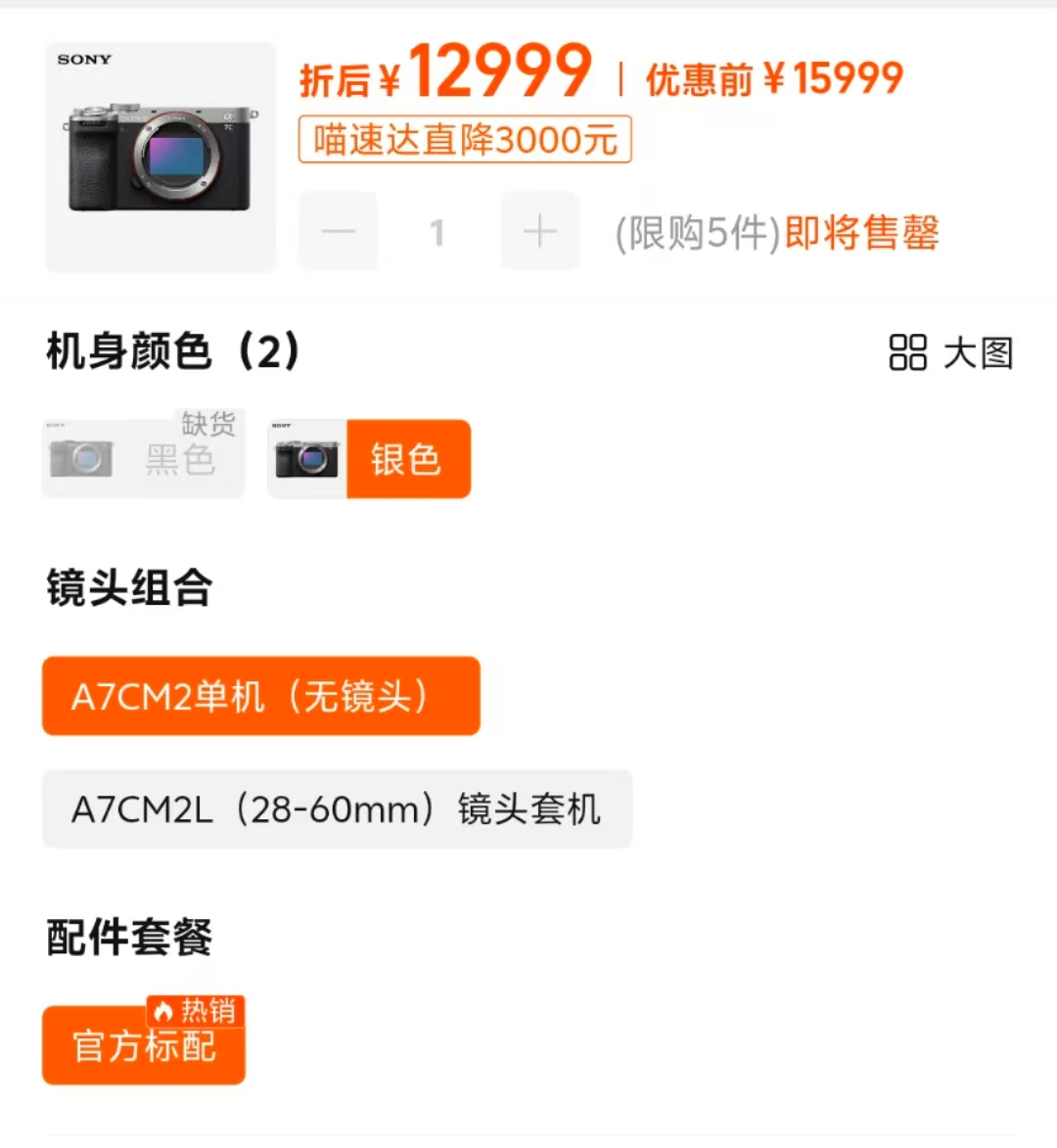This screenshot has height=1148, width=1057.
Task: Select 官方标配 accessory package
Action: (x=144, y=1045)
